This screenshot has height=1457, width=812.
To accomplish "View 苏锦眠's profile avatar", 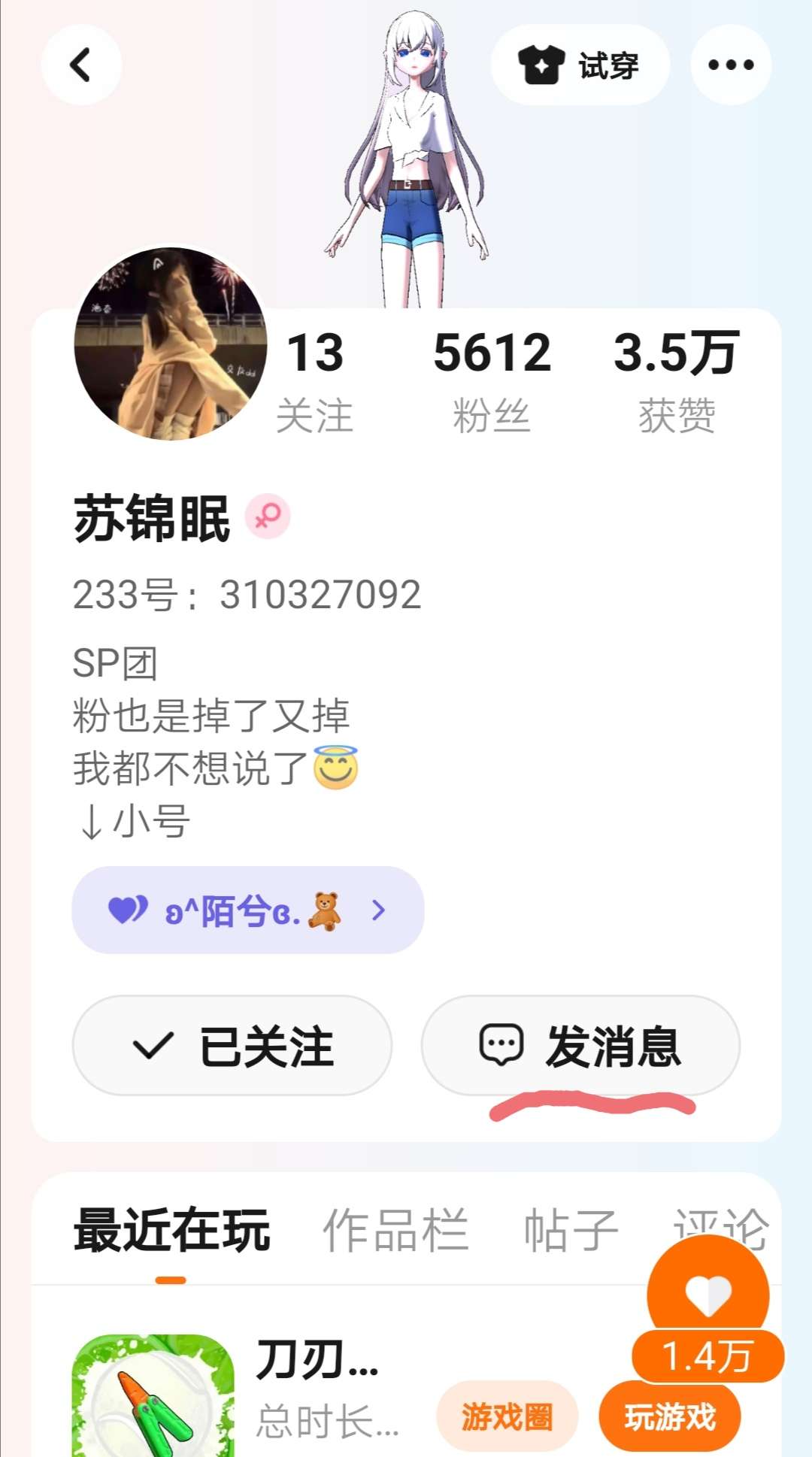I will [171, 344].
